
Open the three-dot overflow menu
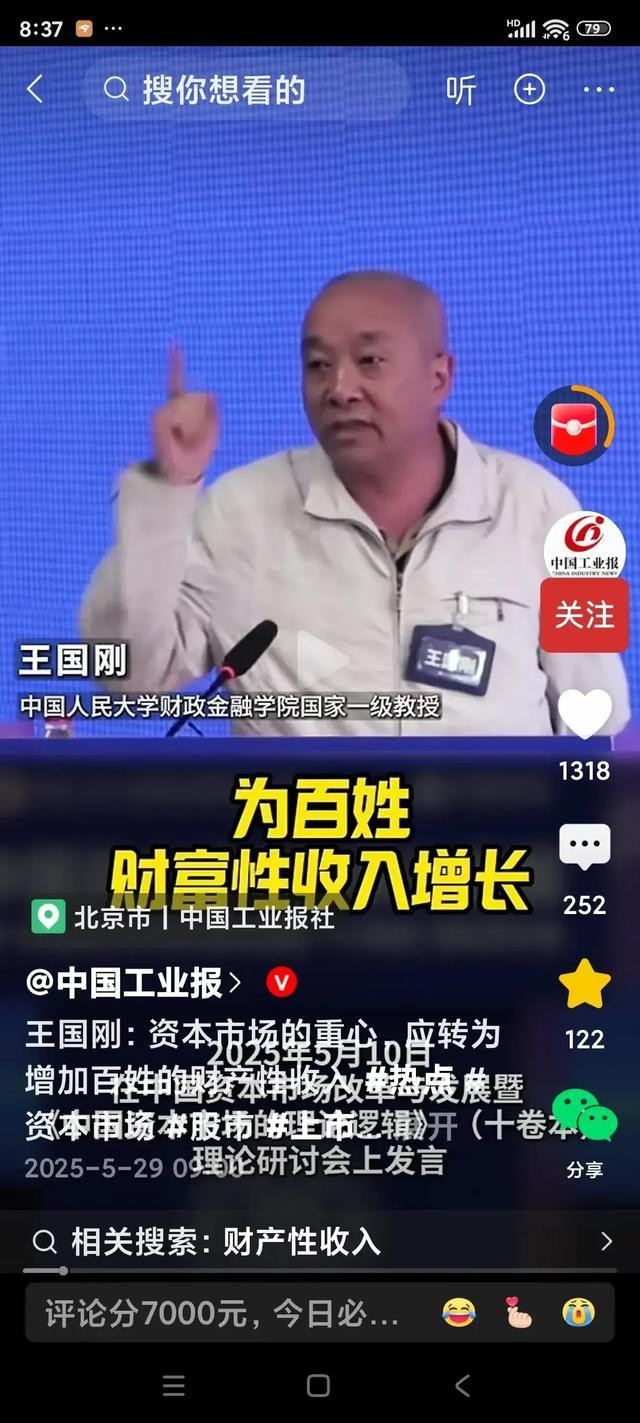(599, 90)
